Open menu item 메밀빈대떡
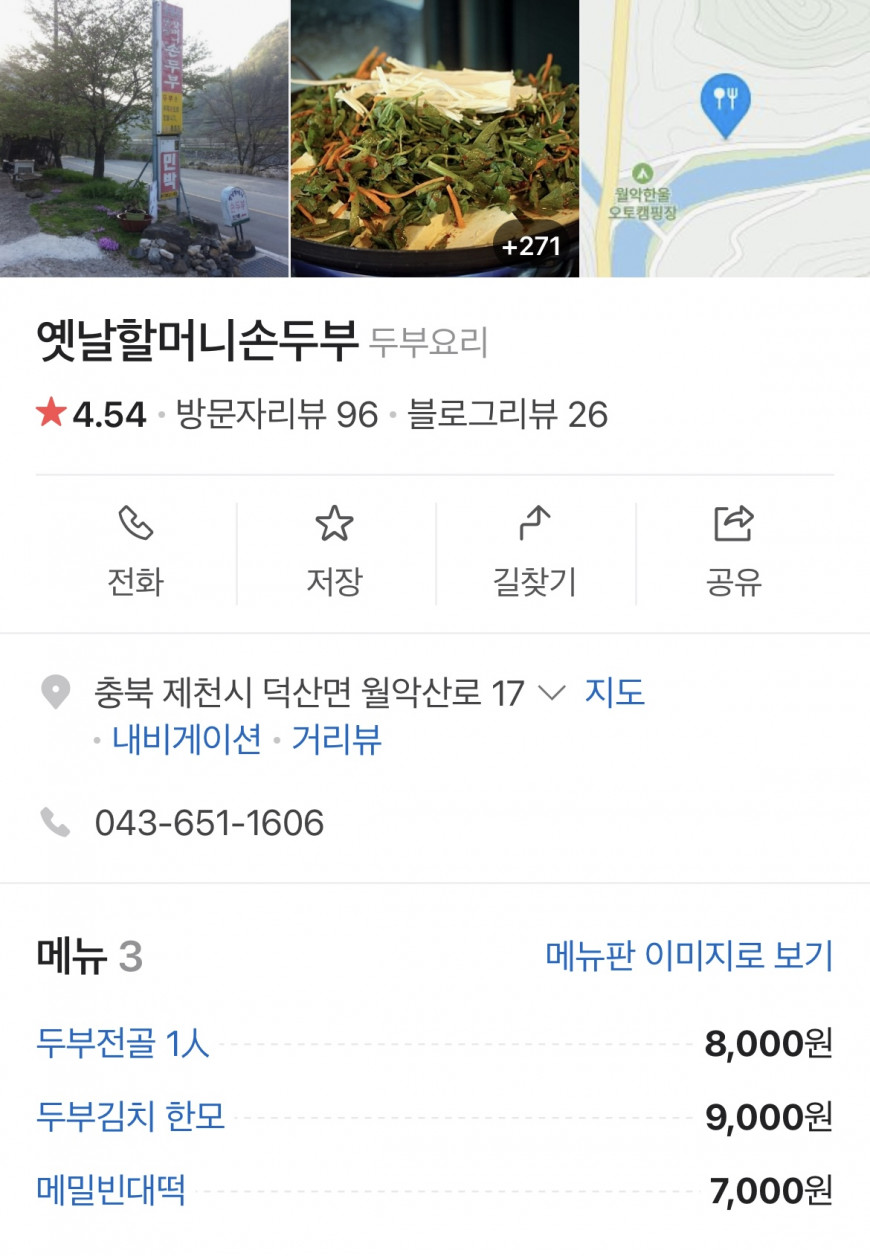Image resolution: width=870 pixels, height=1256 pixels. 111,1190
